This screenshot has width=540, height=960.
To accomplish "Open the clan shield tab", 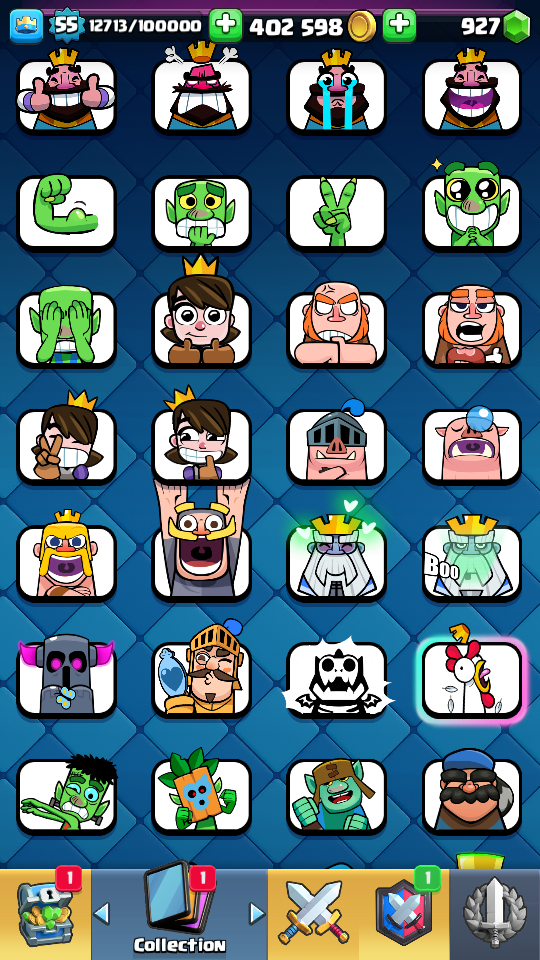I will [404, 913].
